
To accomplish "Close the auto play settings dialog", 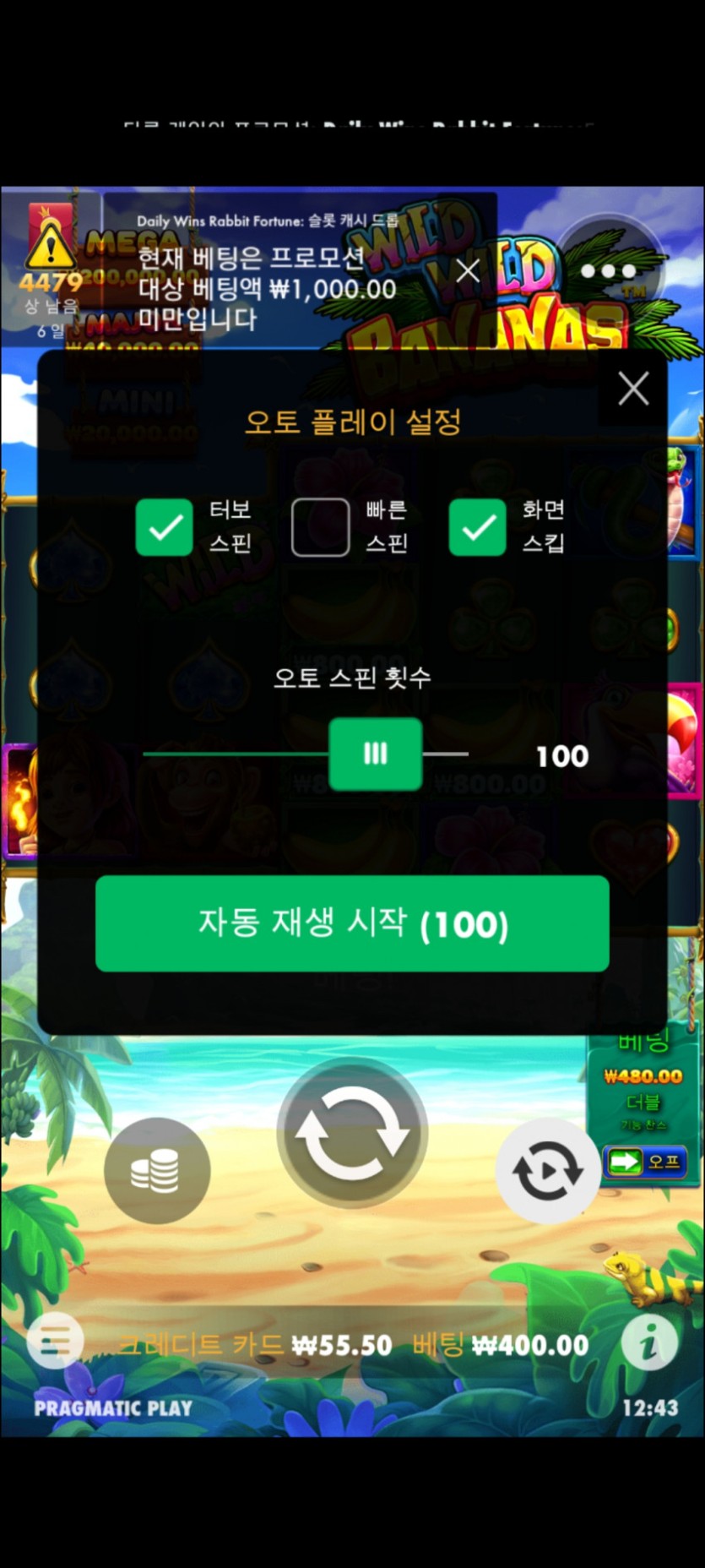I will pyautogui.click(x=633, y=389).
